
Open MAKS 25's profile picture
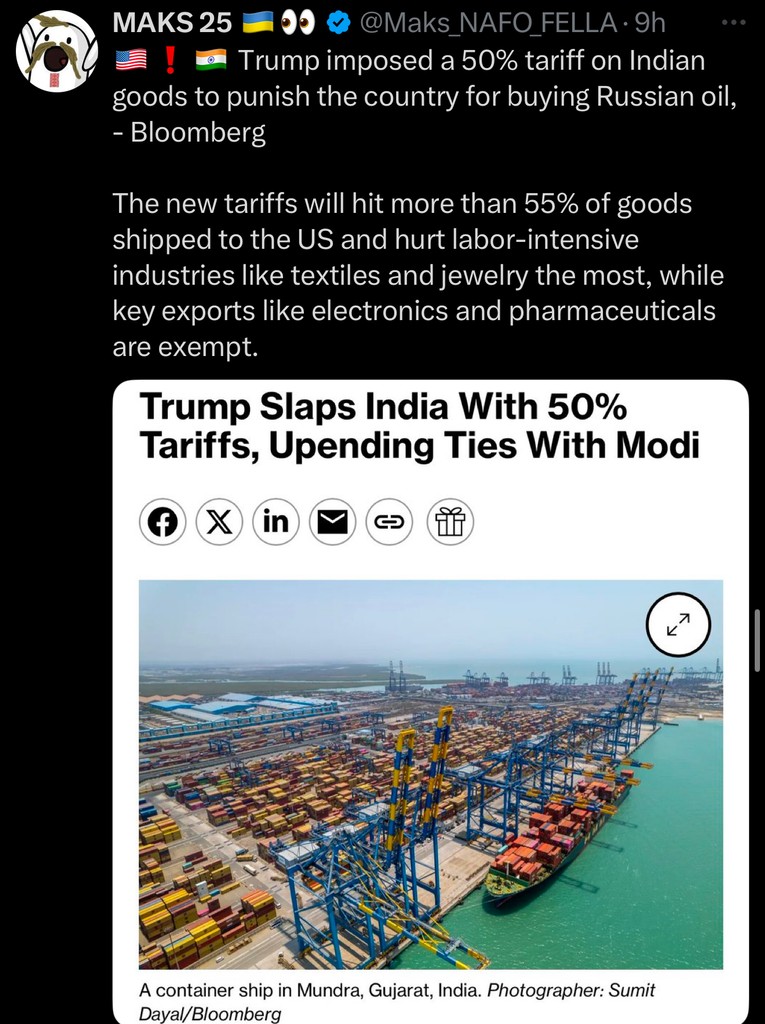pos(57,52)
